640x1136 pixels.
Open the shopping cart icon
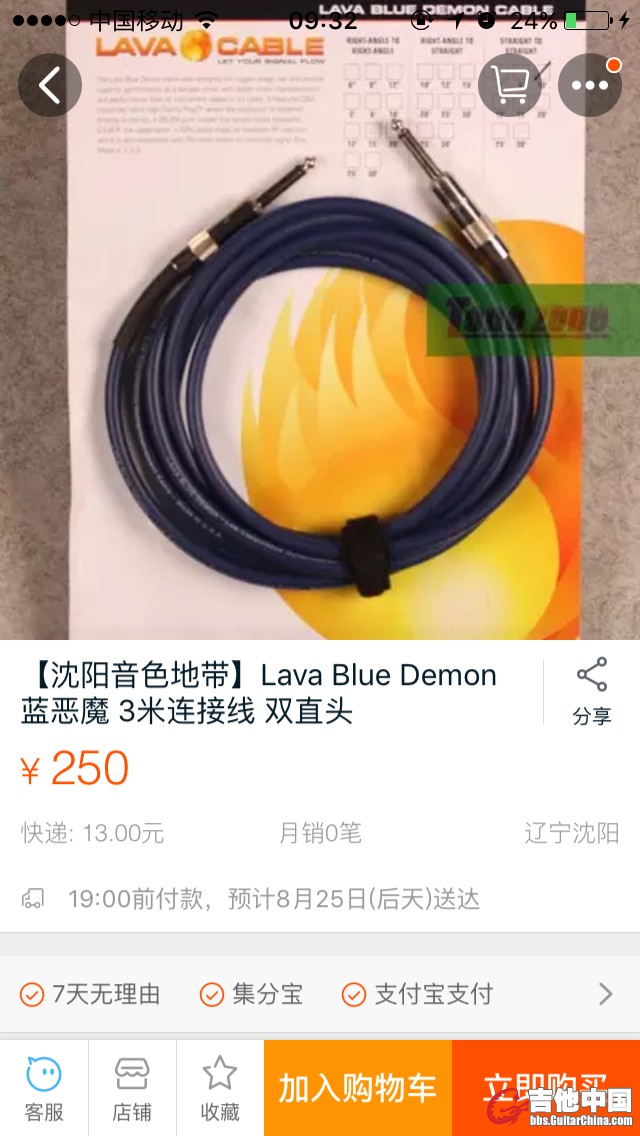click(x=510, y=85)
